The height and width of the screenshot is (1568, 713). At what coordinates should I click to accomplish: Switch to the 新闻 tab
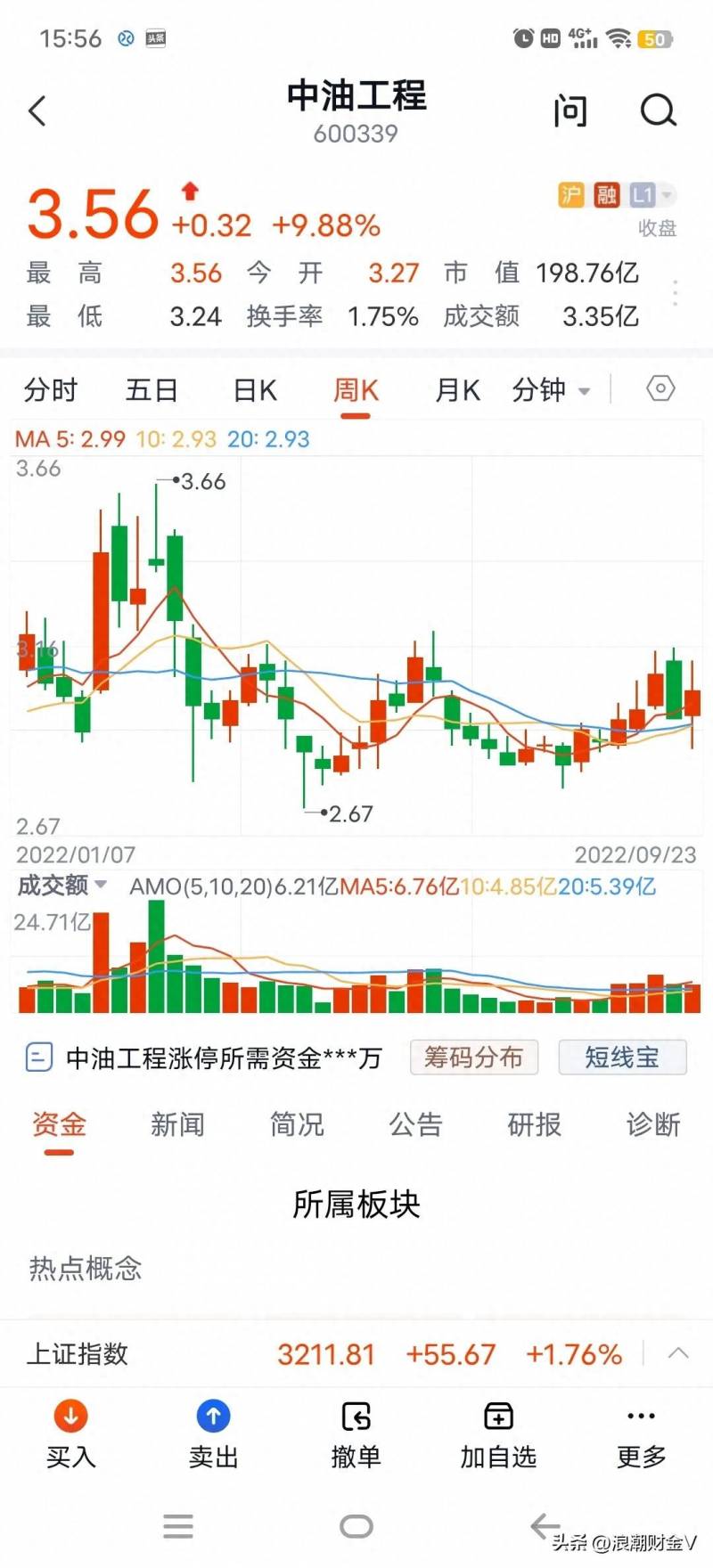[x=177, y=1124]
